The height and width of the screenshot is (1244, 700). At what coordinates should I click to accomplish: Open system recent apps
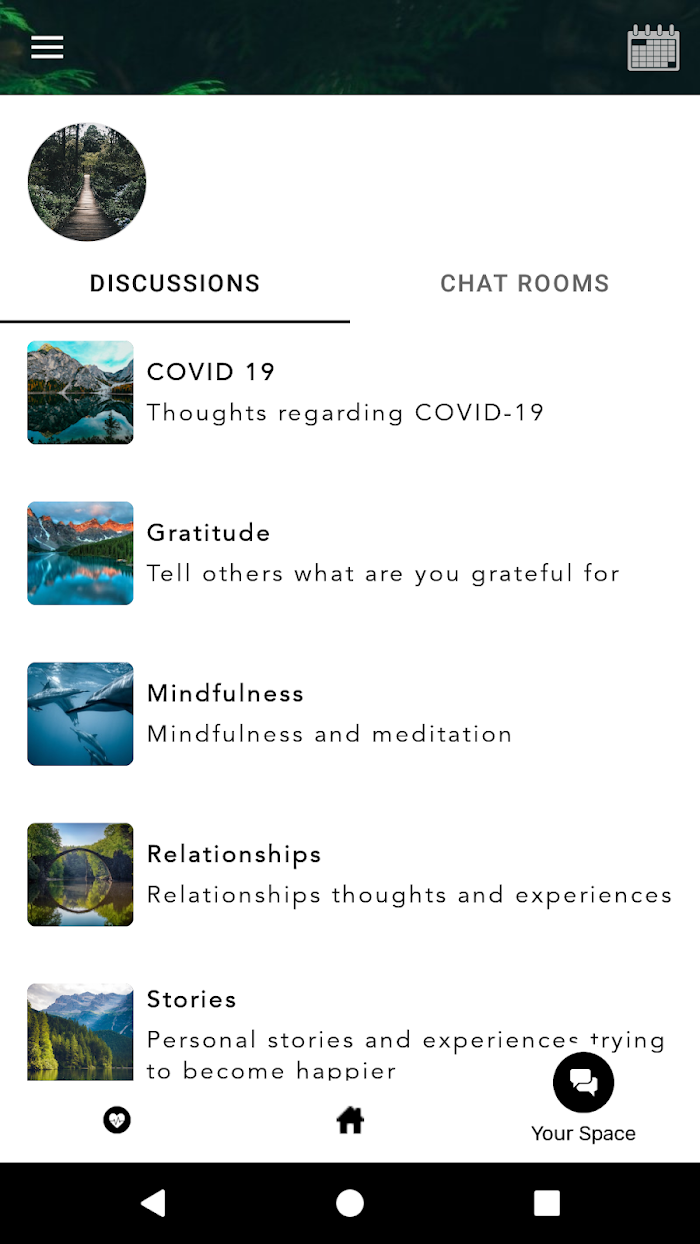(x=547, y=1203)
